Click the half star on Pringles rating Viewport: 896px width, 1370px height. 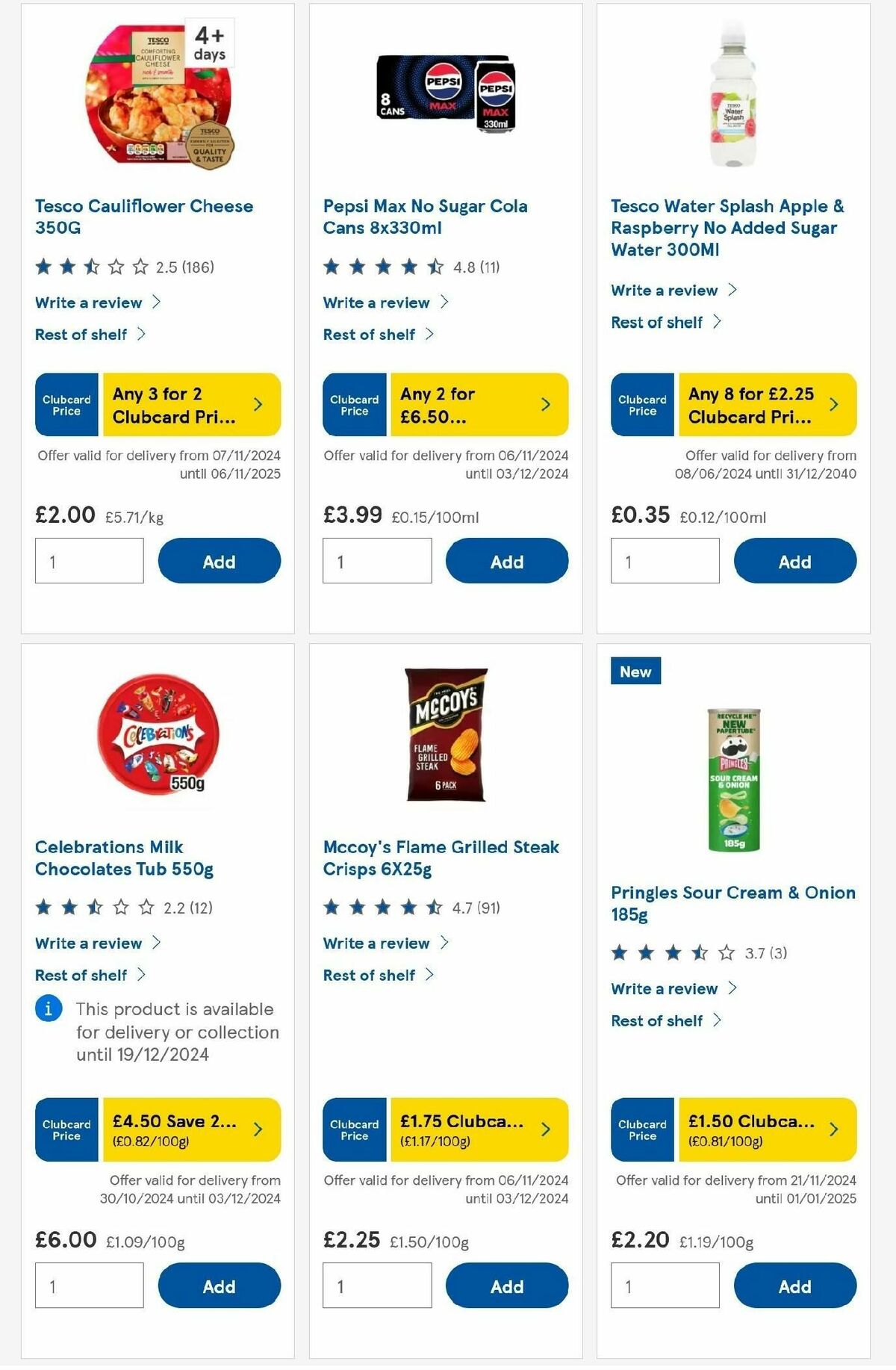(x=700, y=953)
